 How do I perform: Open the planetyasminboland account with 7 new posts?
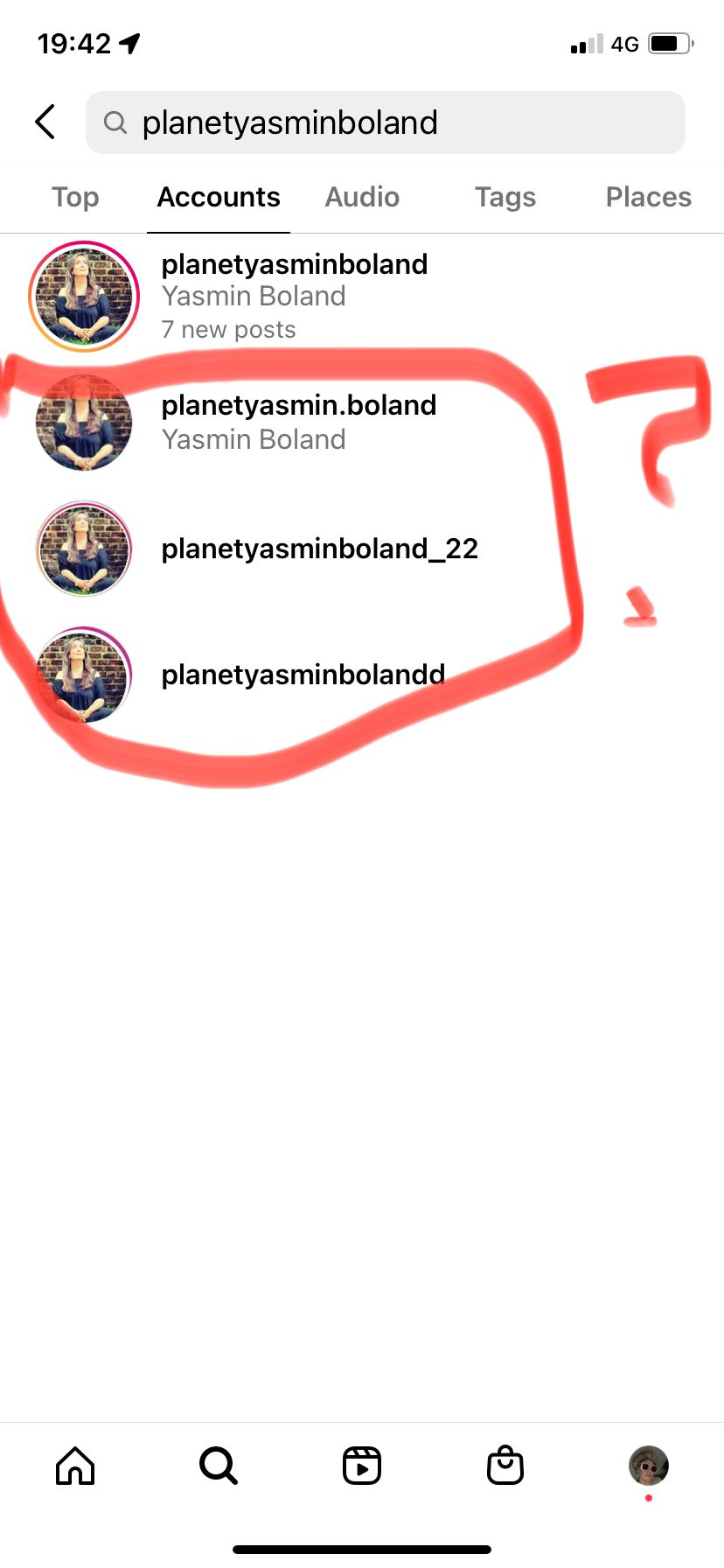pos(362,297)
